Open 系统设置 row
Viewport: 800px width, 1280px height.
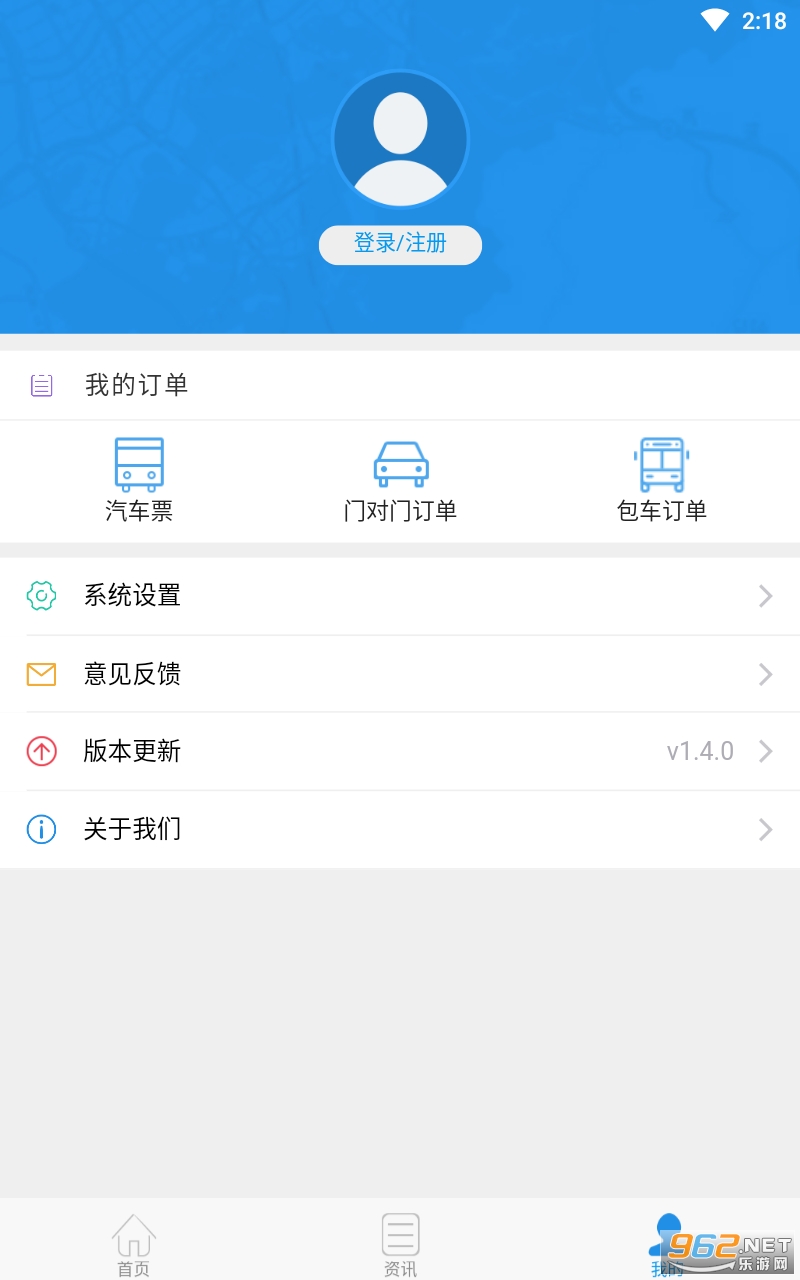(x=400, y=596)
